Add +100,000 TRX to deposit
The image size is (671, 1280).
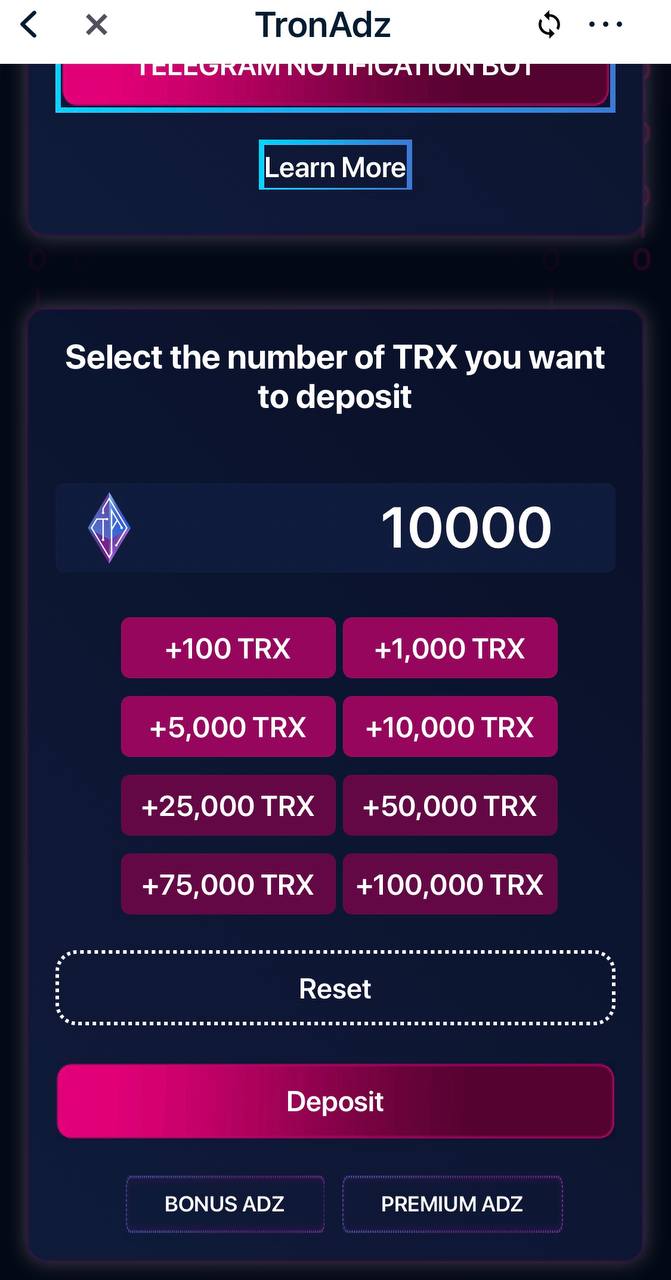pos(450,885)
